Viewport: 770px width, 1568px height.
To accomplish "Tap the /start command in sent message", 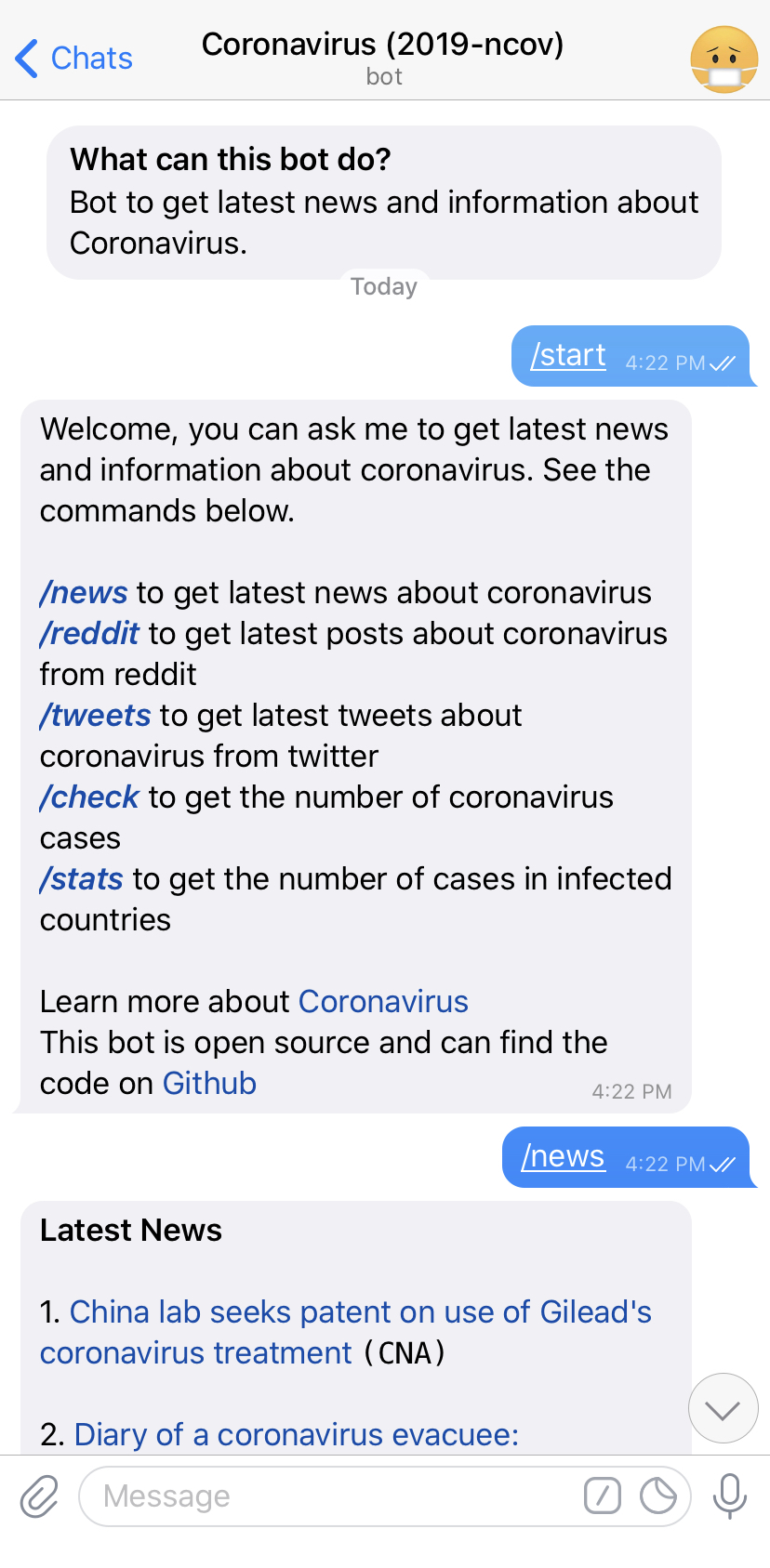I will pos(568,355).
